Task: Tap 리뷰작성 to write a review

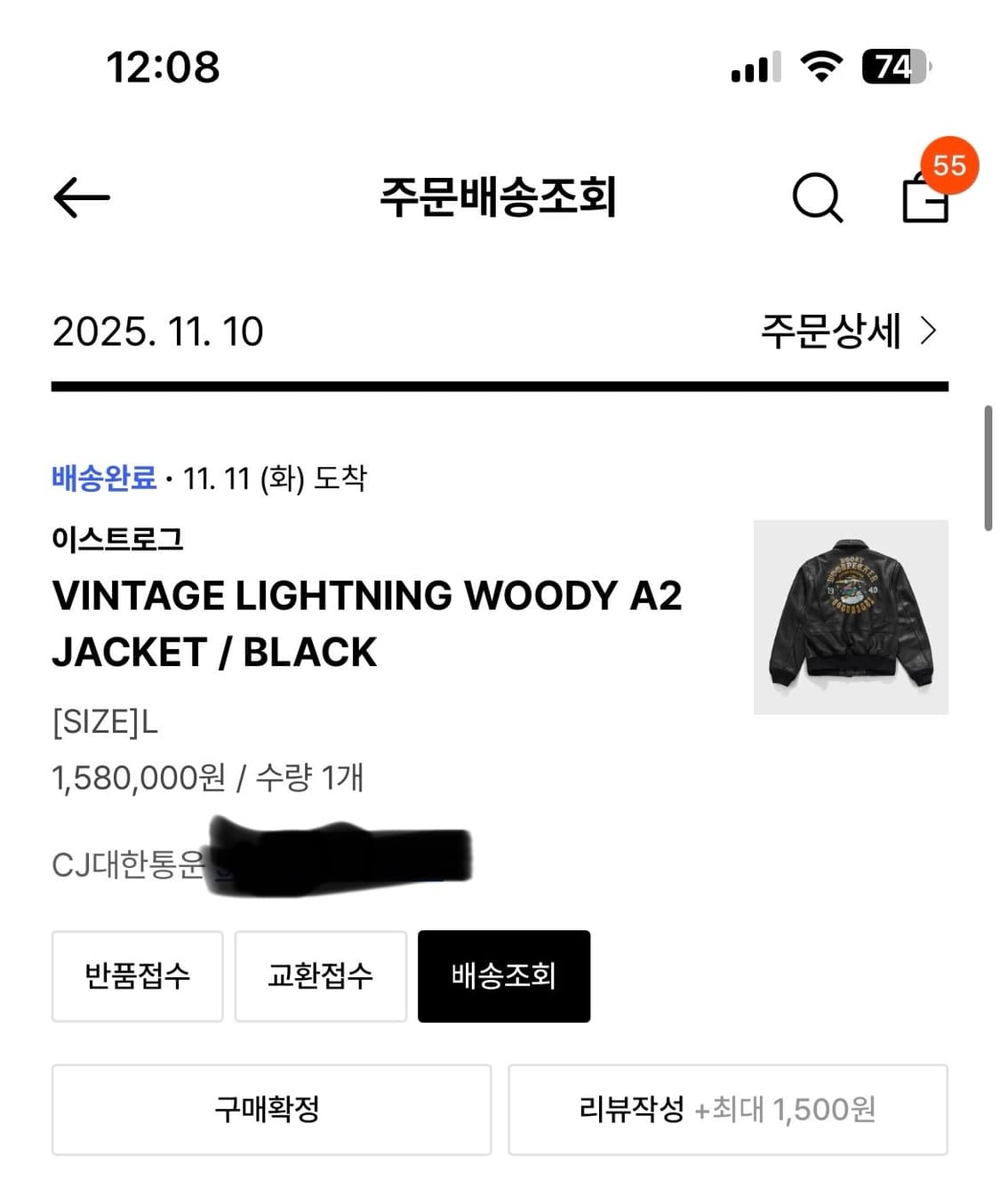Action: pos(728,1109)
